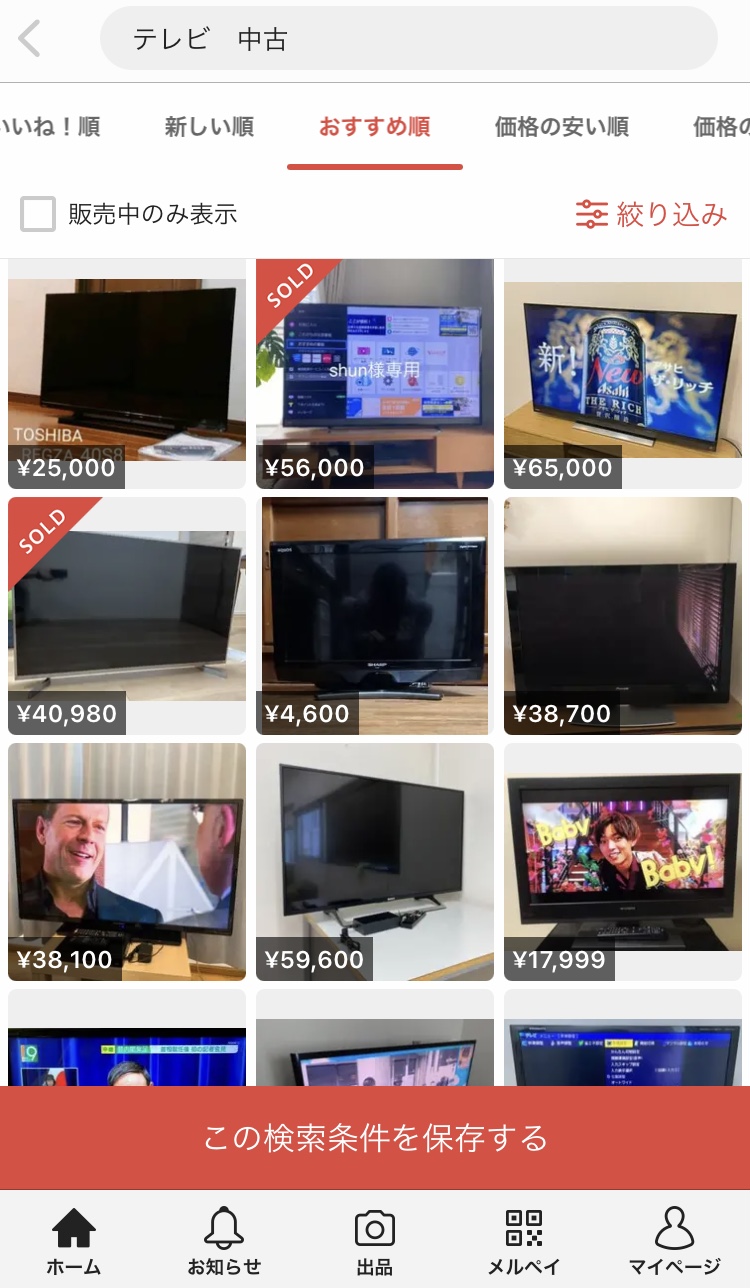The width and height of the screenshot is (750, 1288).
Task: Open the ¥38,100 TV listing
Action: tap(127, 861)
